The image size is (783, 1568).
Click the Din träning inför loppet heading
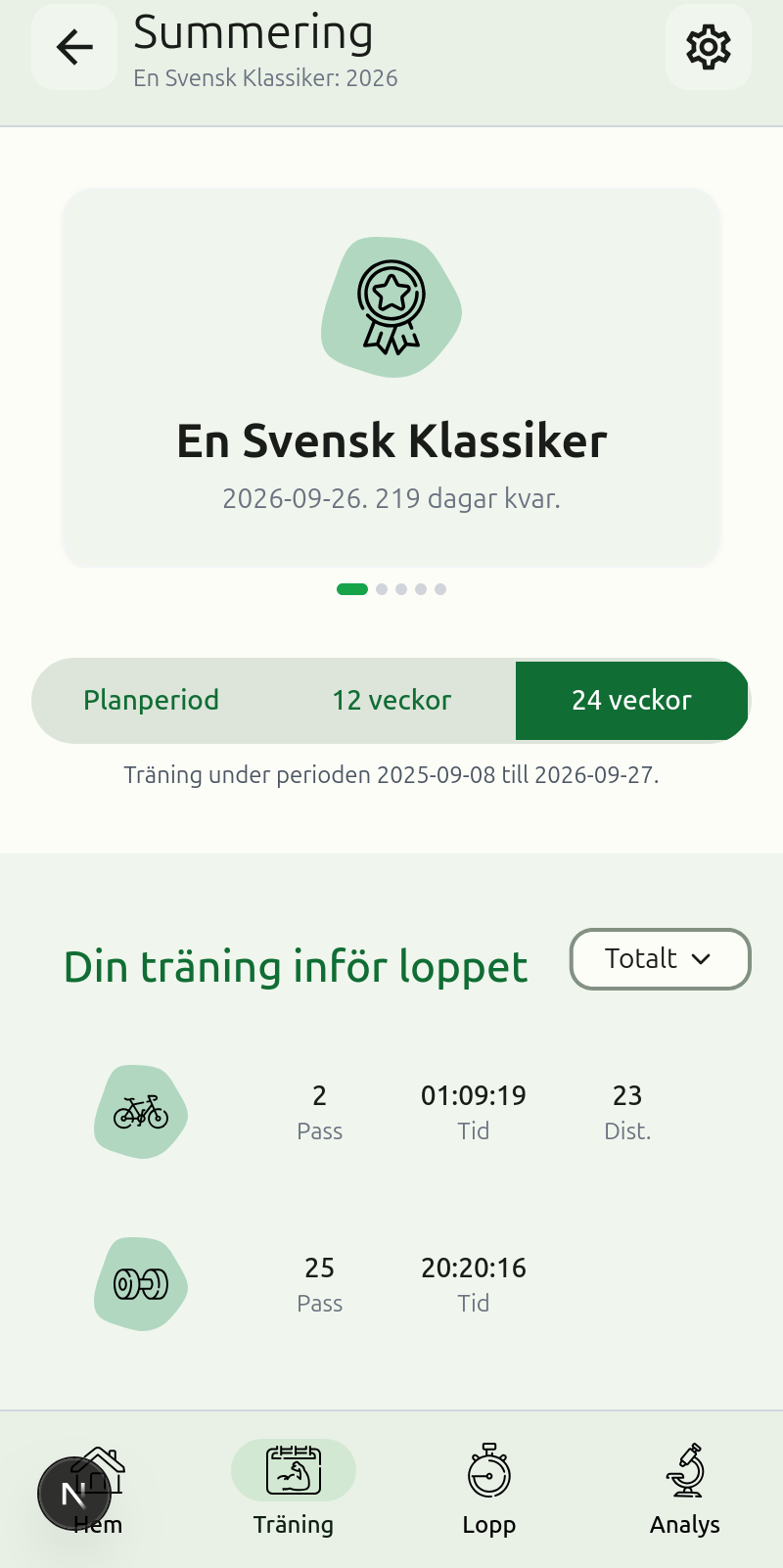coord(294,966)
